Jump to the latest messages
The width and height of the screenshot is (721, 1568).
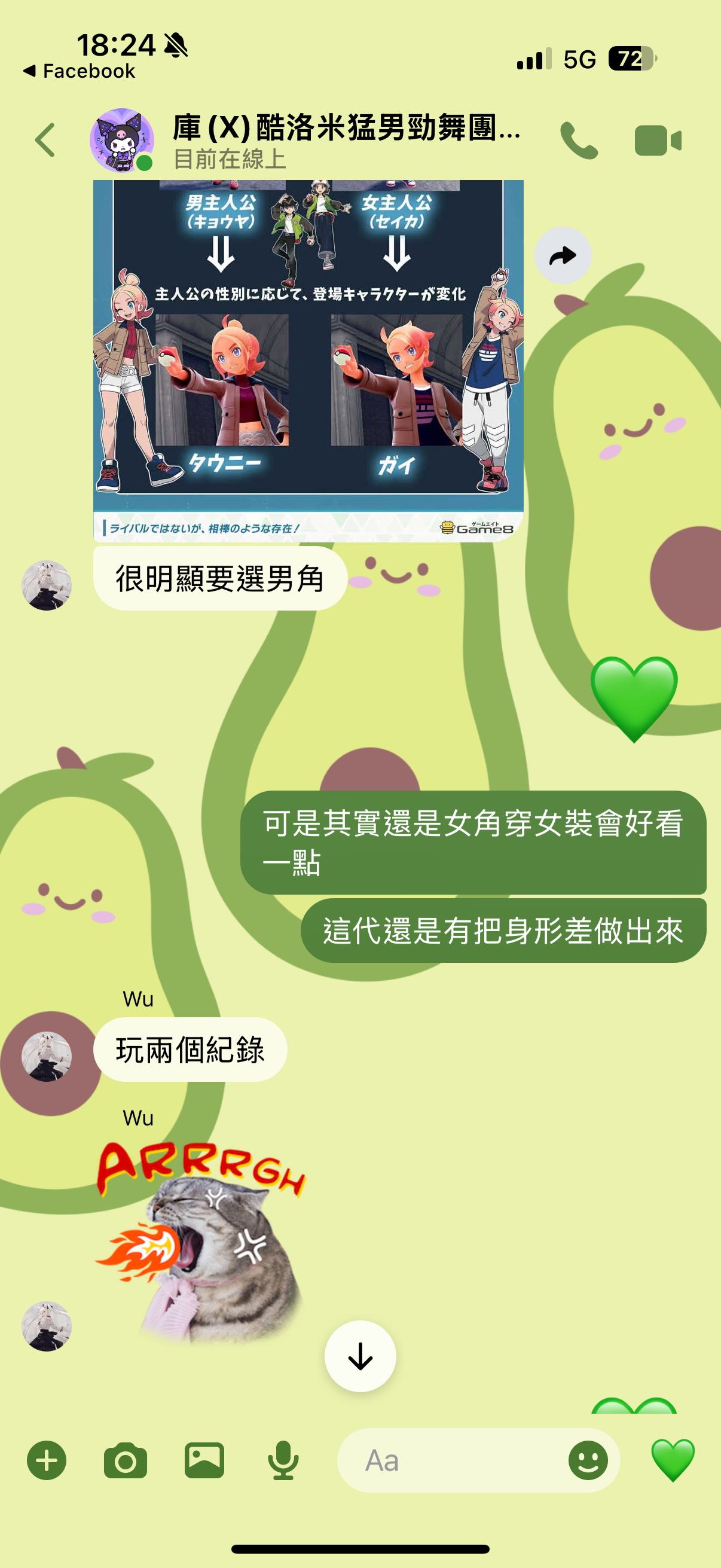360,1356
